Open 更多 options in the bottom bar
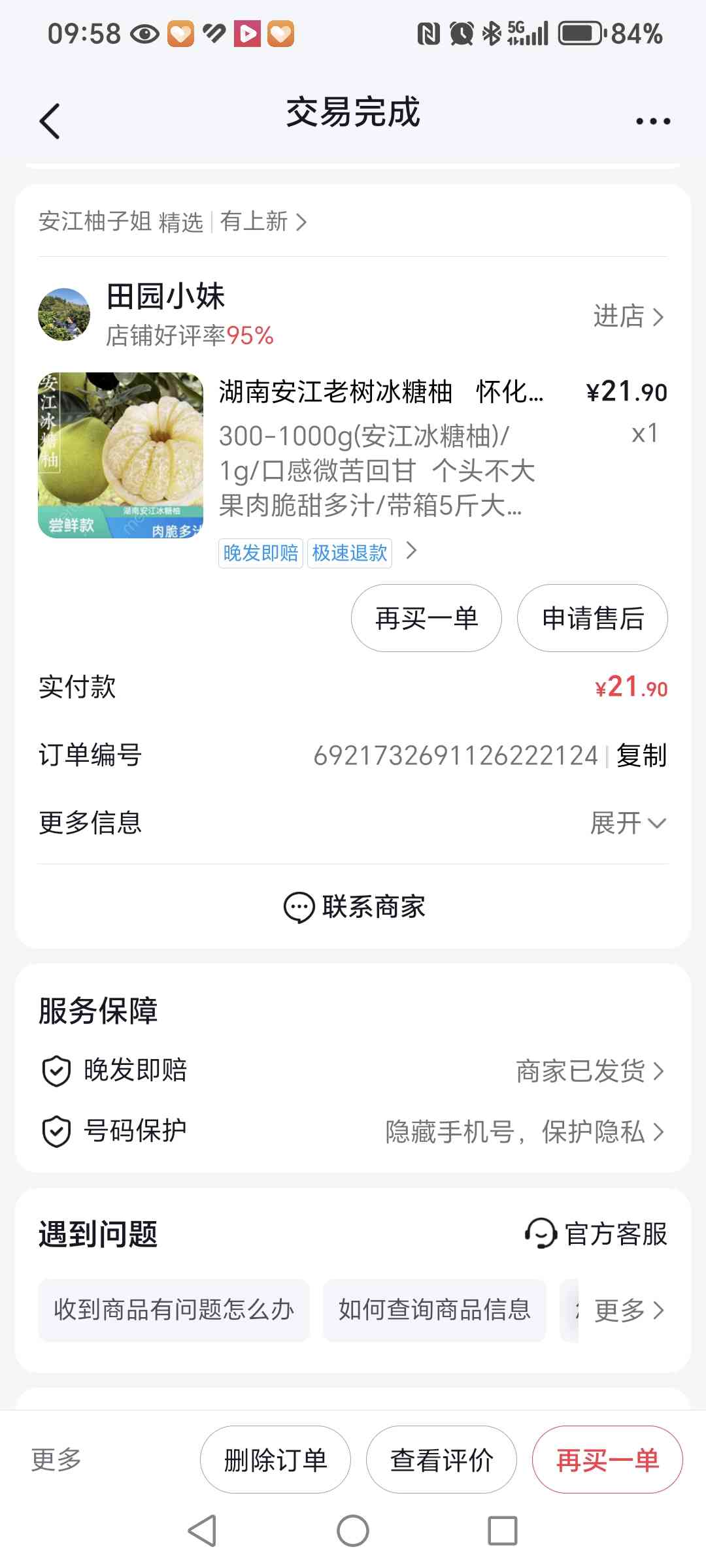The image size is (706, 1568). [56, 1460]
